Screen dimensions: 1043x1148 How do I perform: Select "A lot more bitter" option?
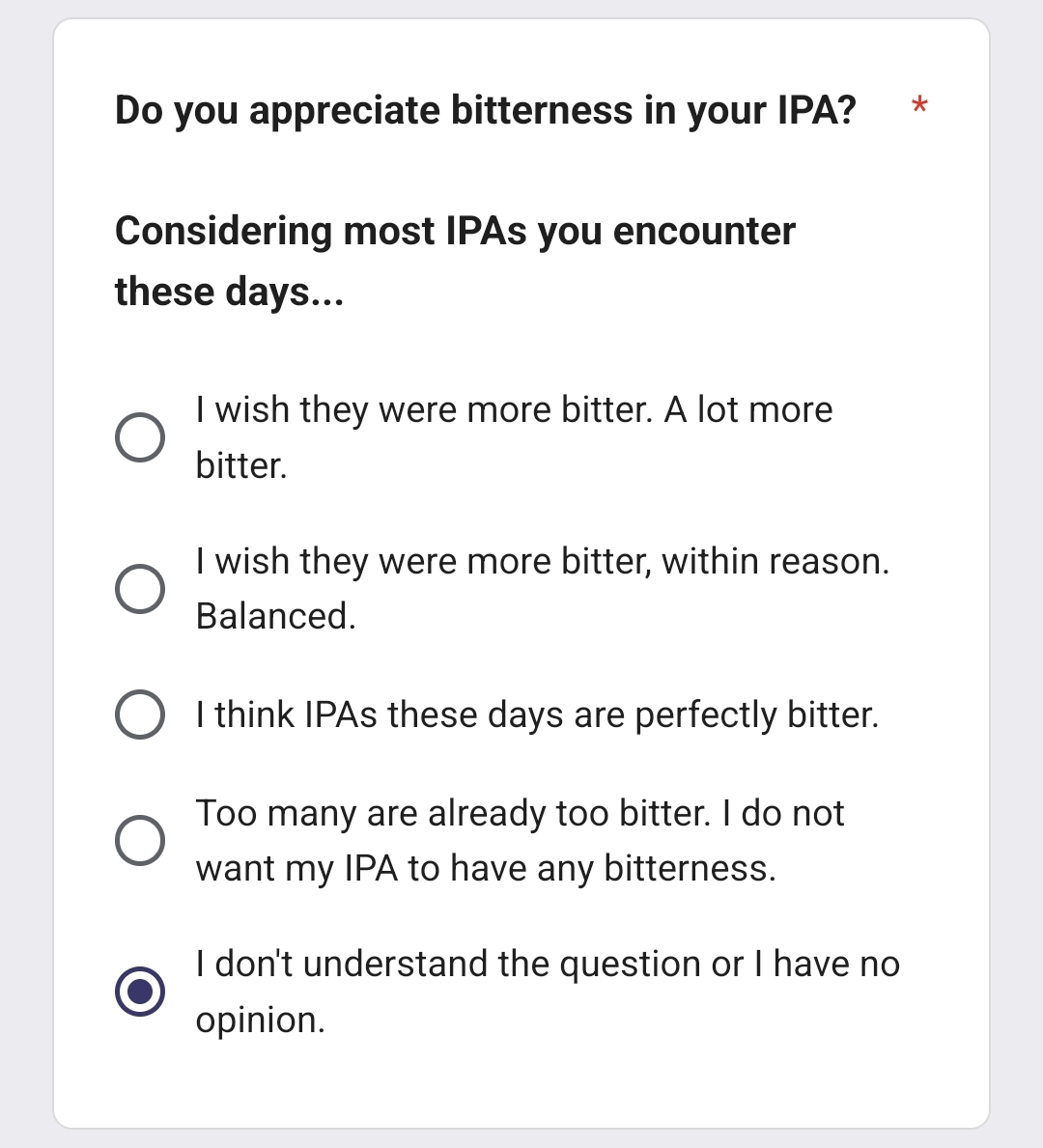tap(140, 437)
